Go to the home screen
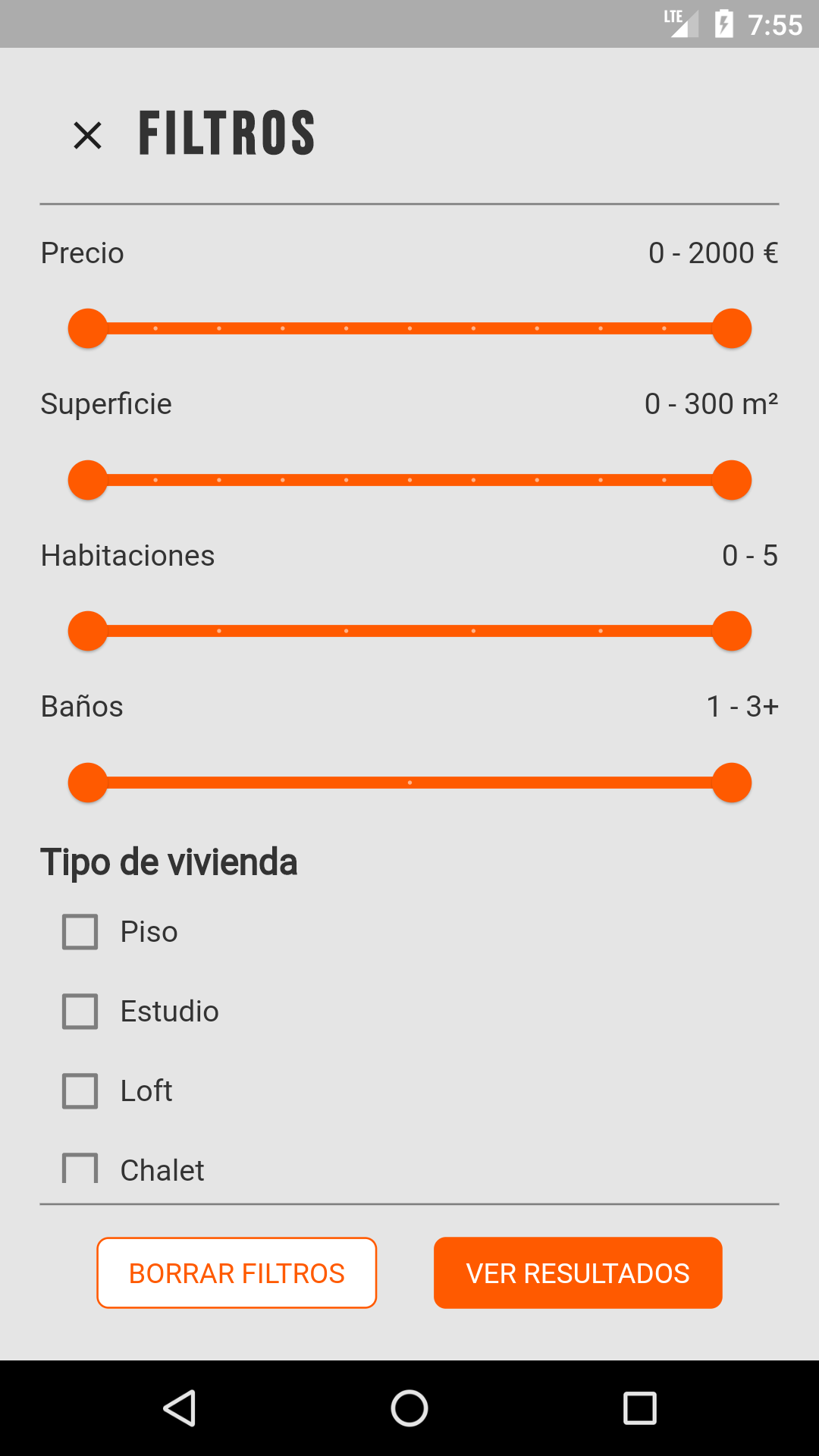 coord(409,1408)
